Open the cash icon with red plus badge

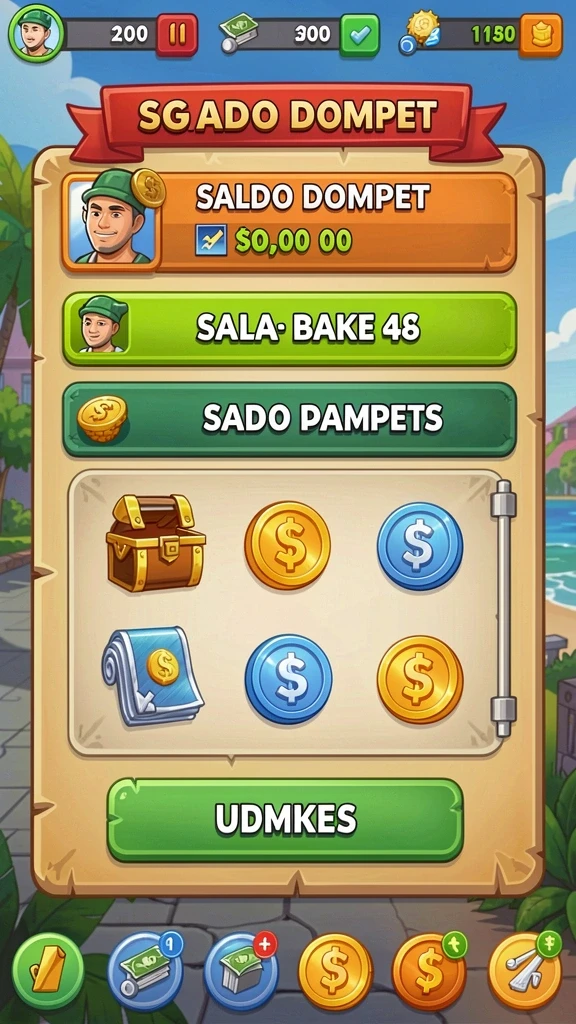pos(241,971)
